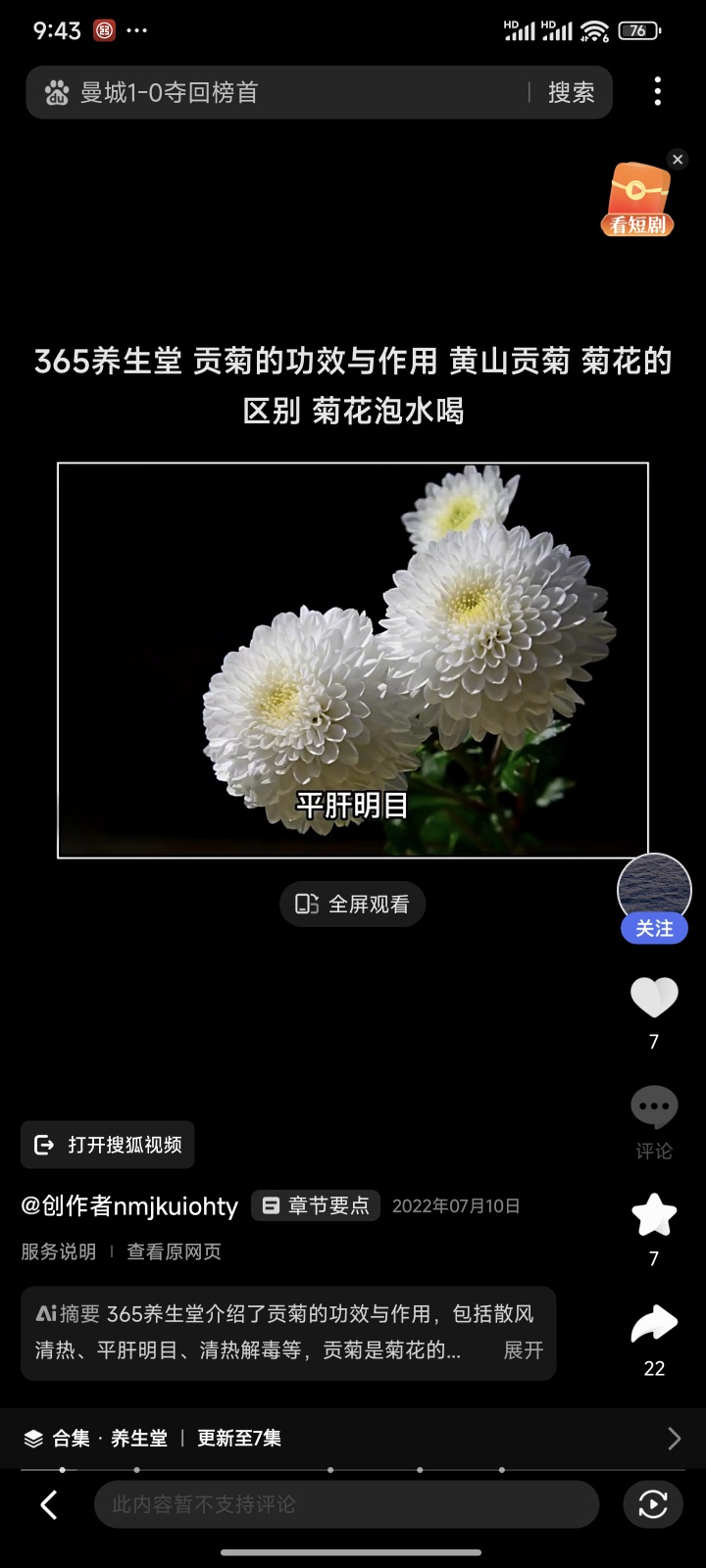Share the video via arrow icon

654,1325
